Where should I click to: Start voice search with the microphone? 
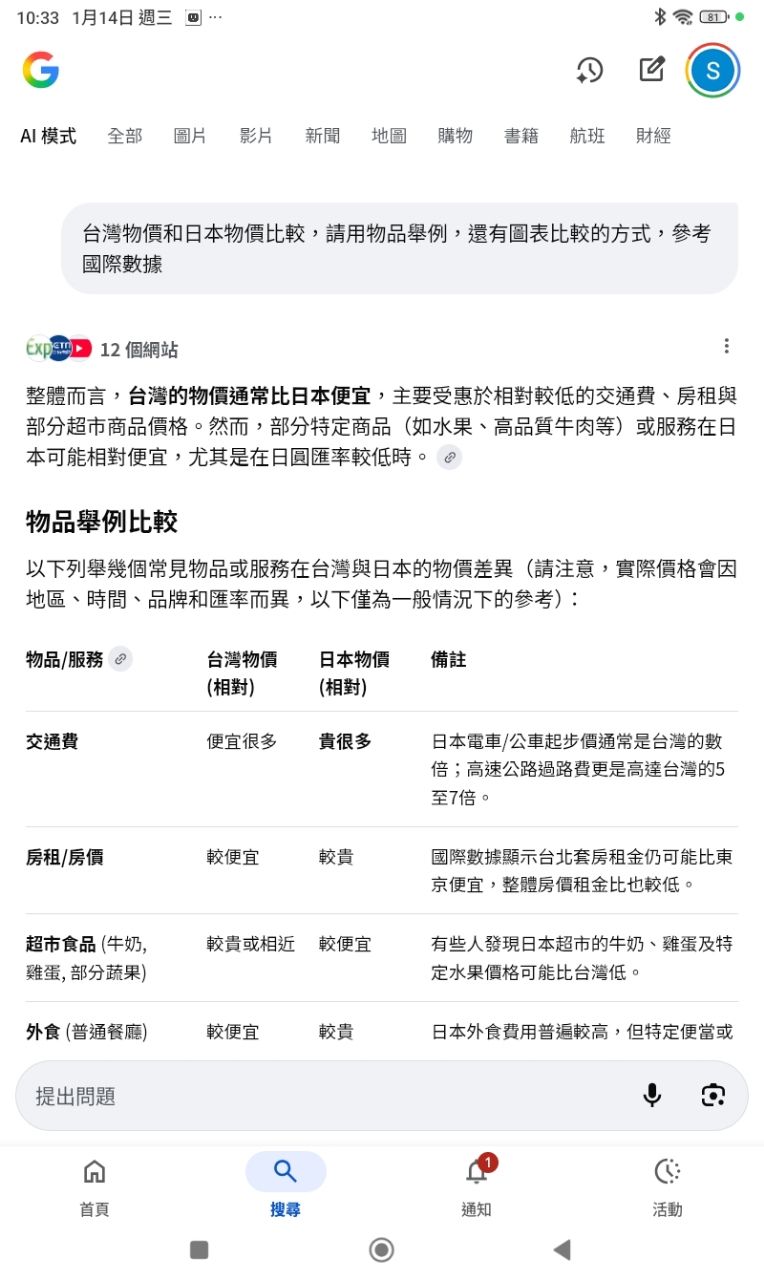(x=652, y=1096)
